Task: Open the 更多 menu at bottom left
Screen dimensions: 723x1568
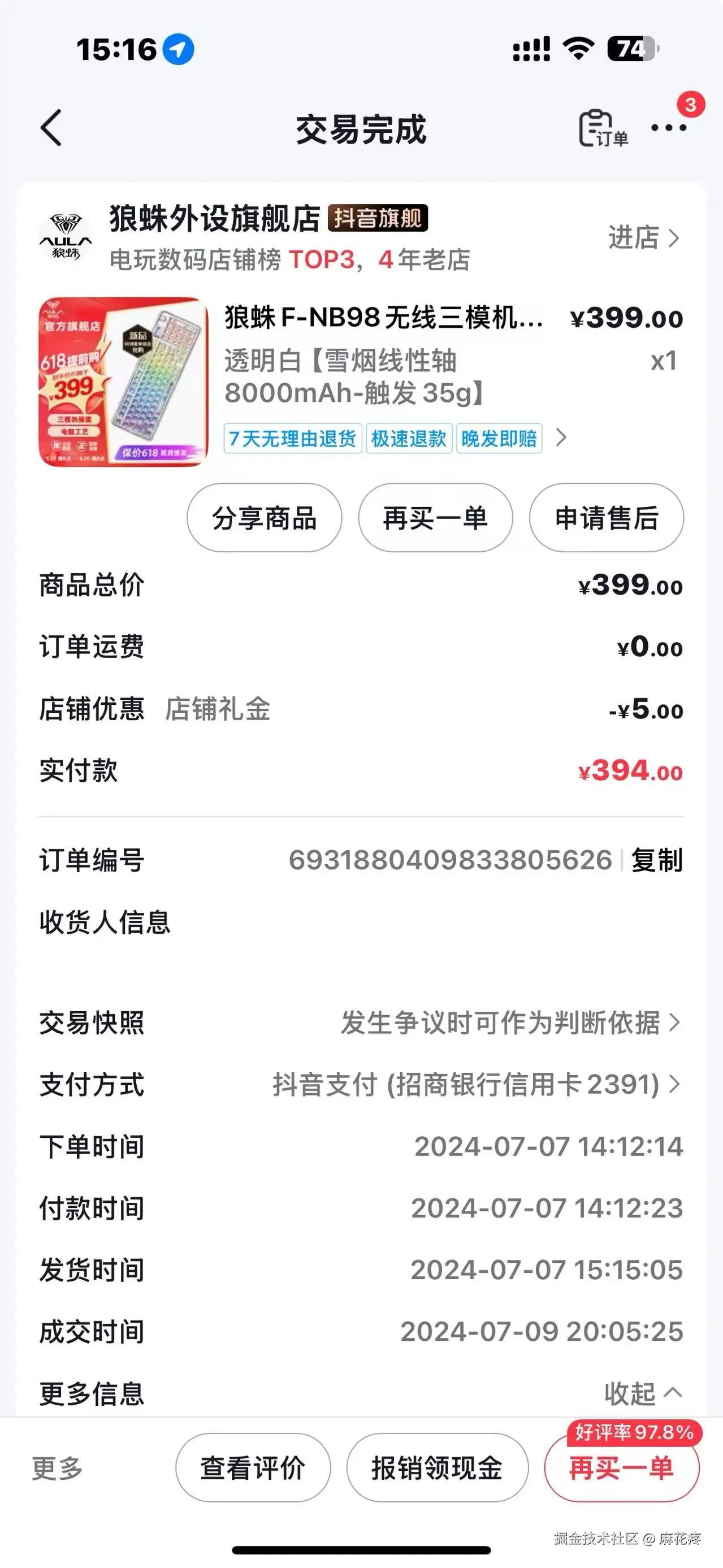Action: (57, 1467)
